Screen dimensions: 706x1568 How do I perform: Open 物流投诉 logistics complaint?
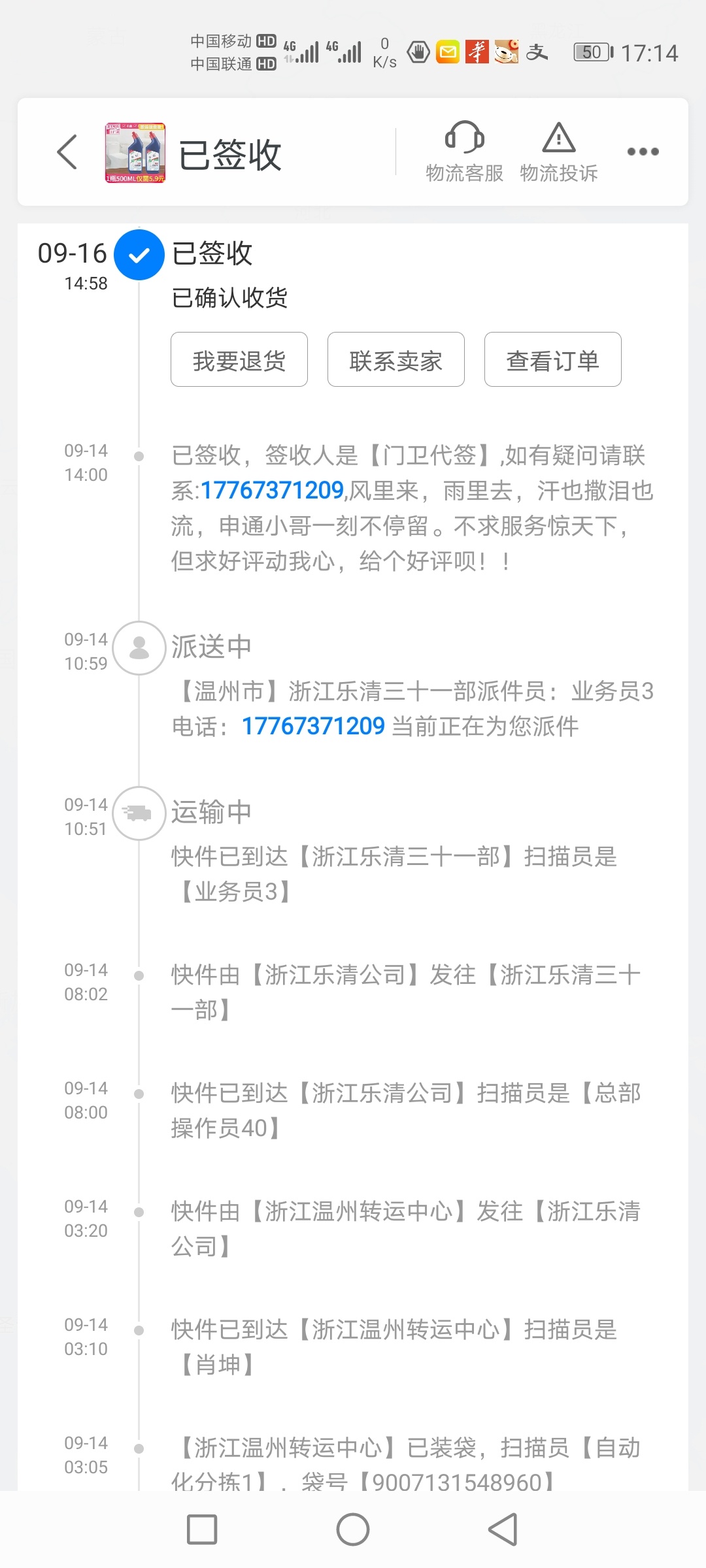click(559, 152)
